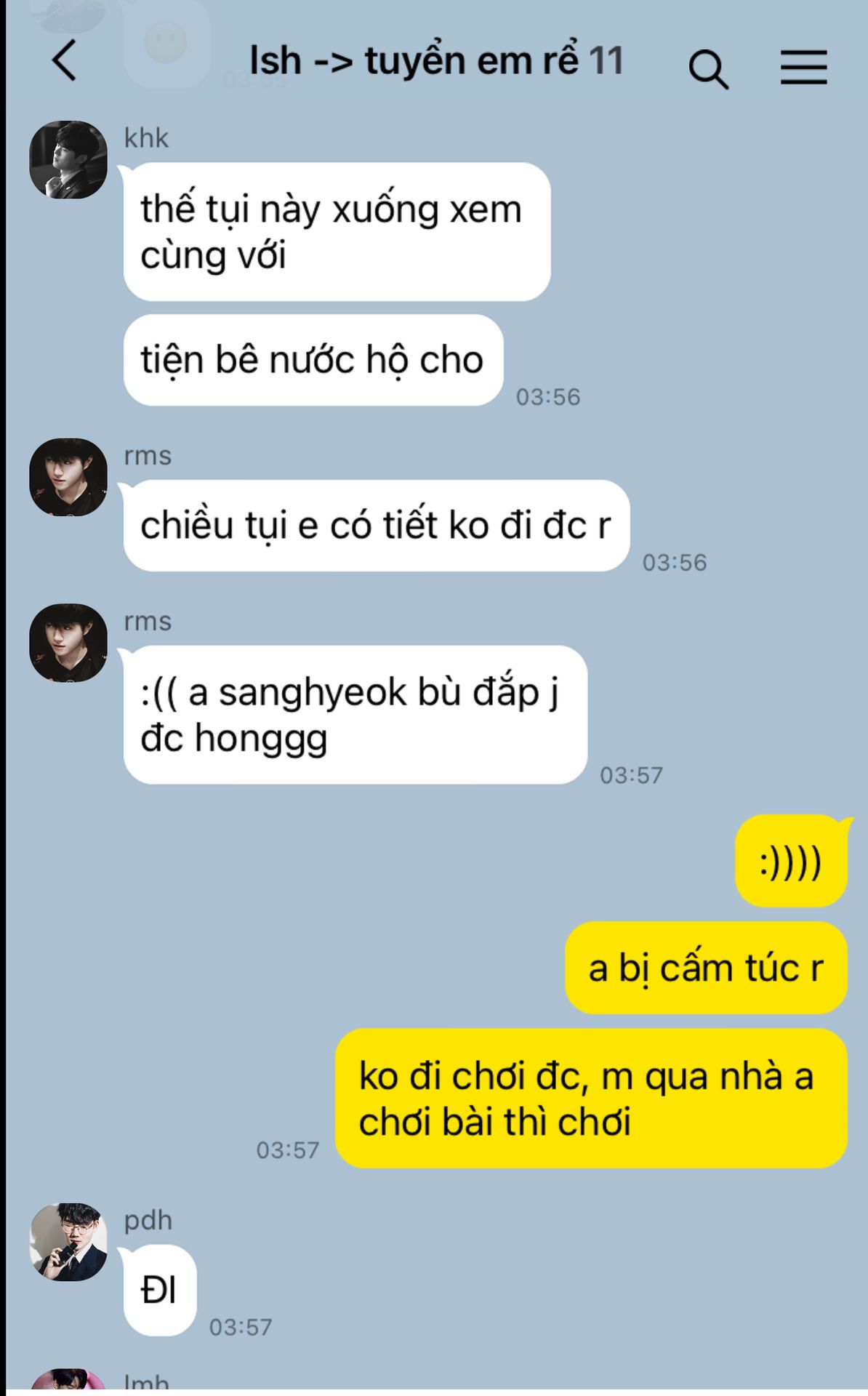Open pdh's profile avatar
This screenshot has height=1396, width=868.
(68, 1242)
